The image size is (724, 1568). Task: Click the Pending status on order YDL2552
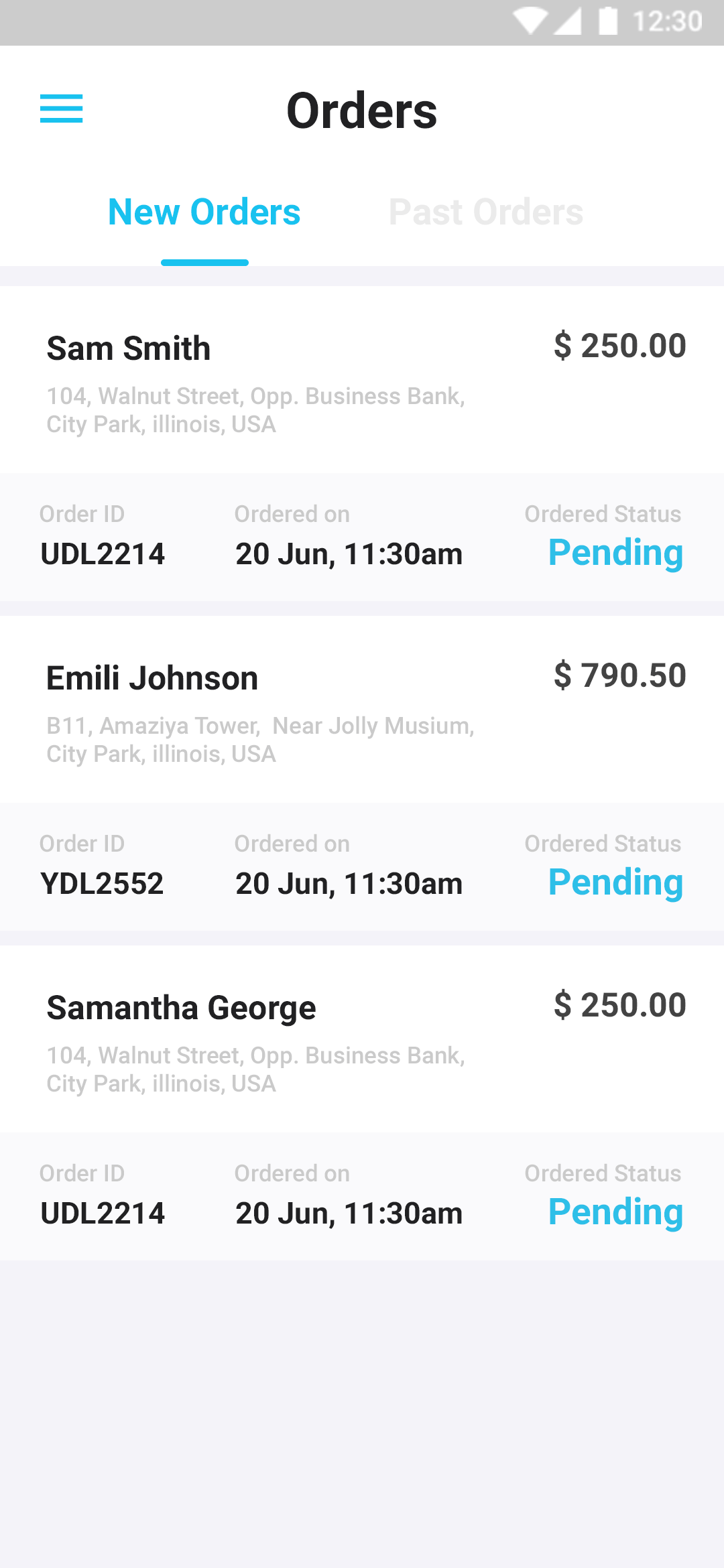pos(615,883)
